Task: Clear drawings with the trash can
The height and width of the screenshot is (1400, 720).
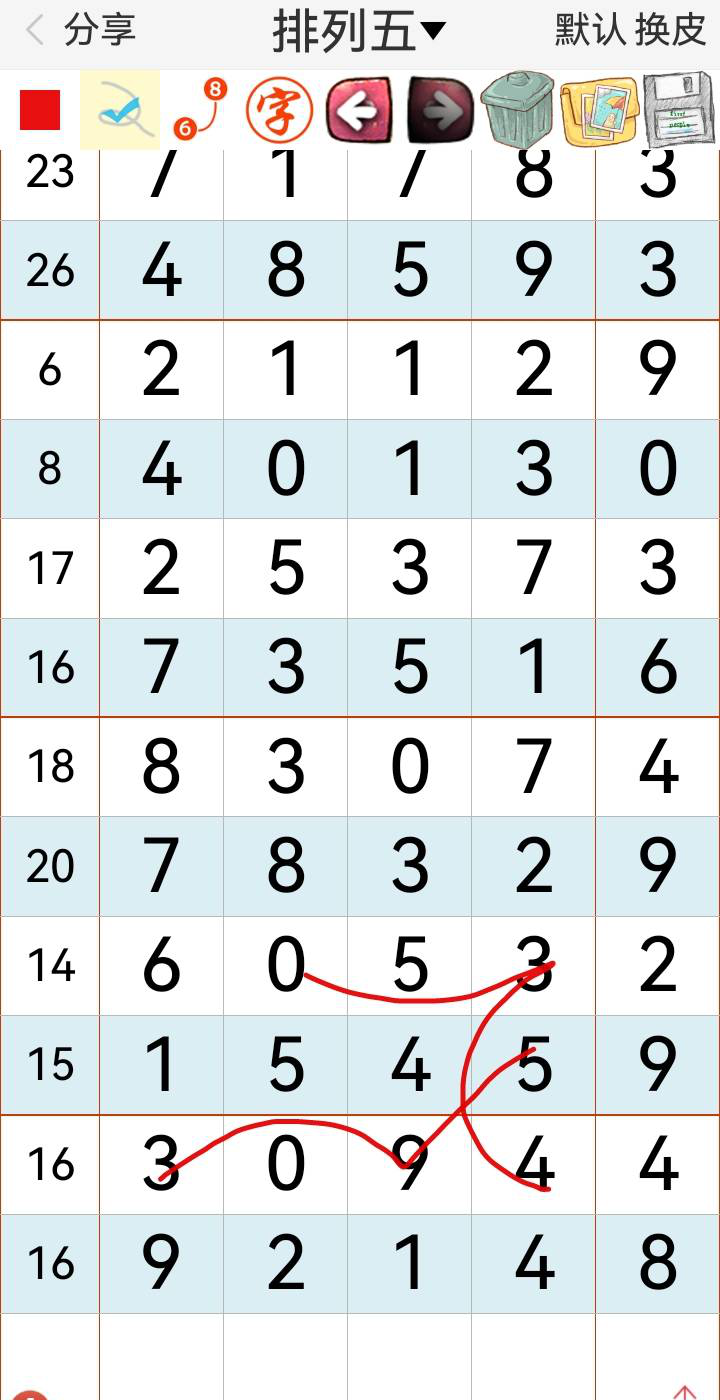Action: [x=519, y=110]
